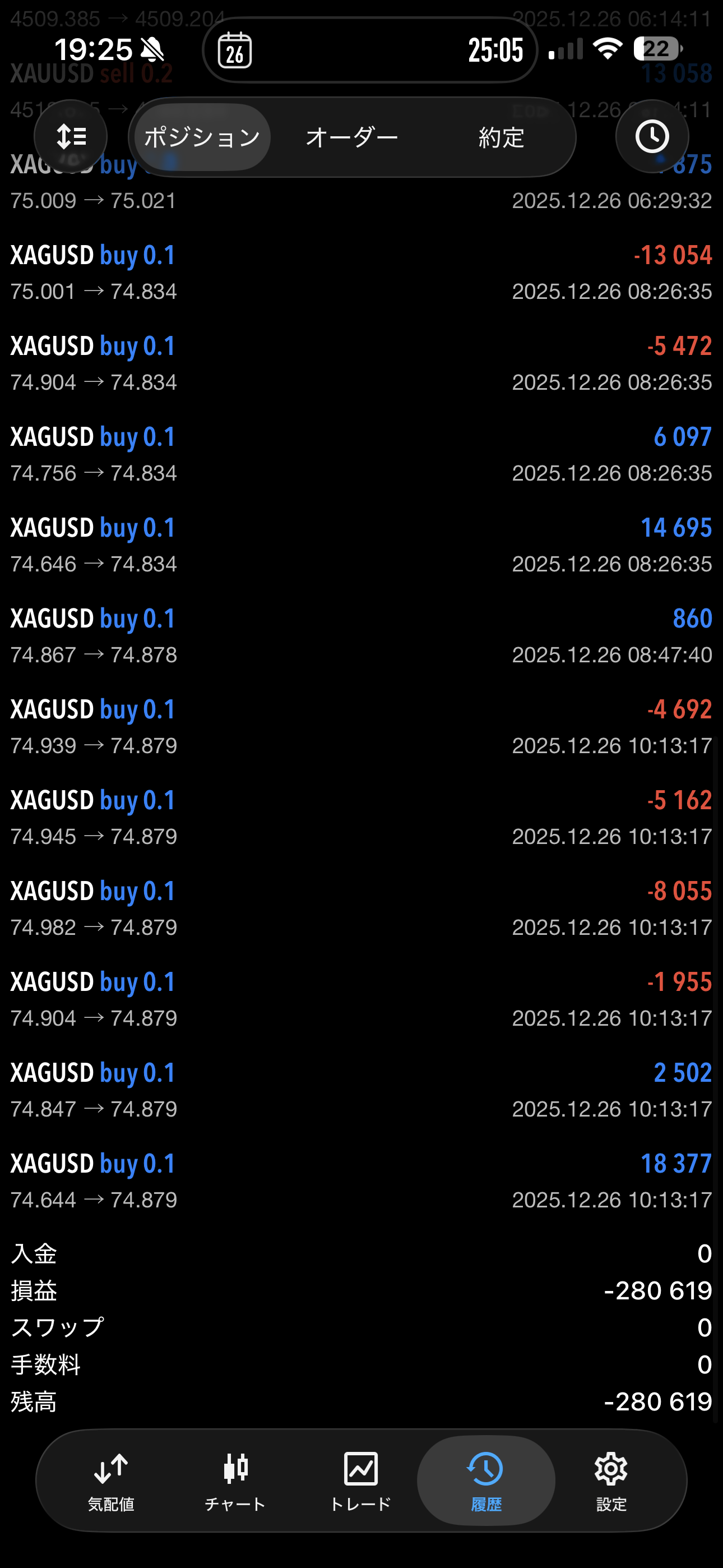Open the history period clock icon
Screen dimensions: 723x1568
pos(652,136)
